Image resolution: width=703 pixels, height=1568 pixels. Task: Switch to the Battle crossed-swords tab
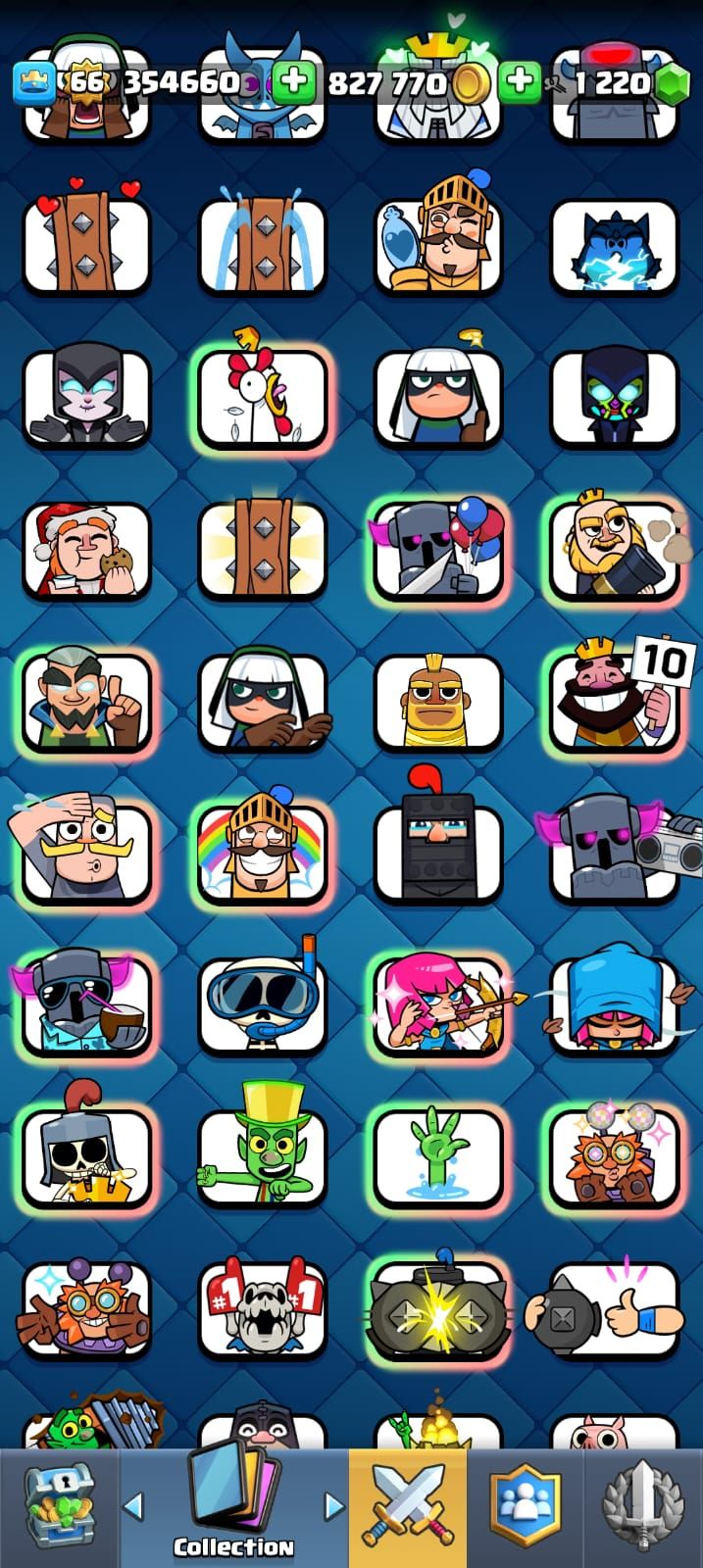pos(407,1509)
